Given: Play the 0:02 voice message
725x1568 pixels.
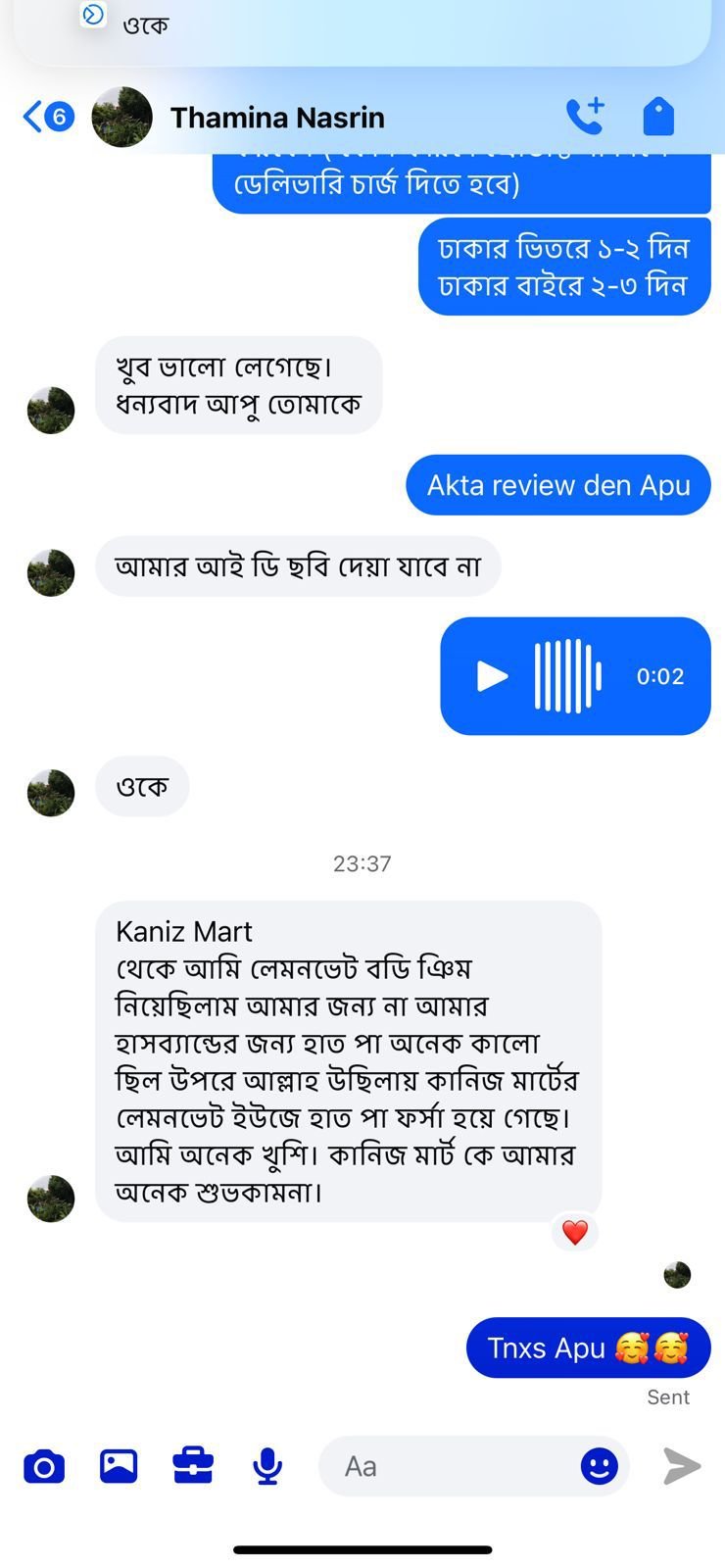Looking at the screenshot, I should coord(492,676).
